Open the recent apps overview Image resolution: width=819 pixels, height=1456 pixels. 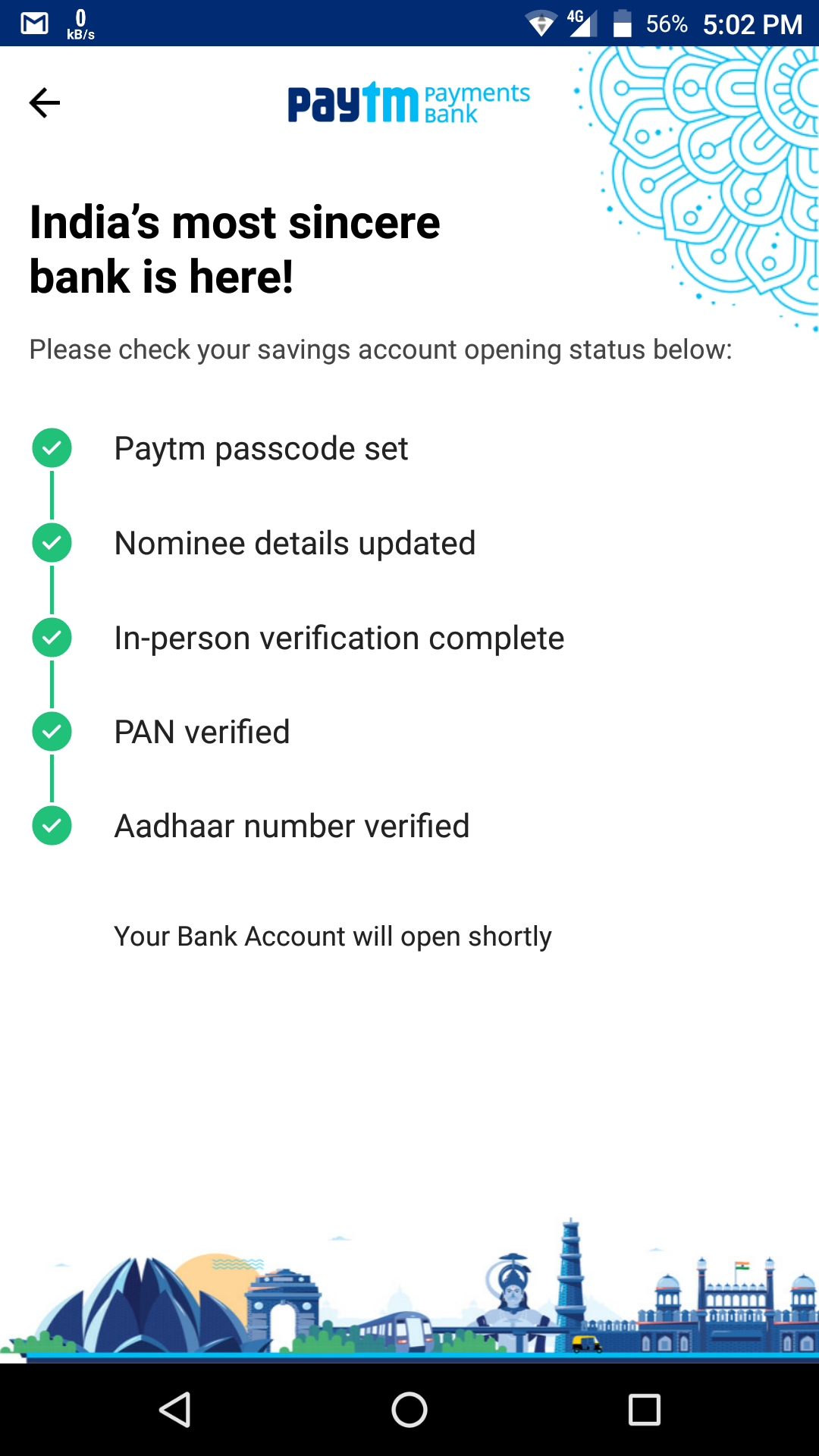[645, 1410]
